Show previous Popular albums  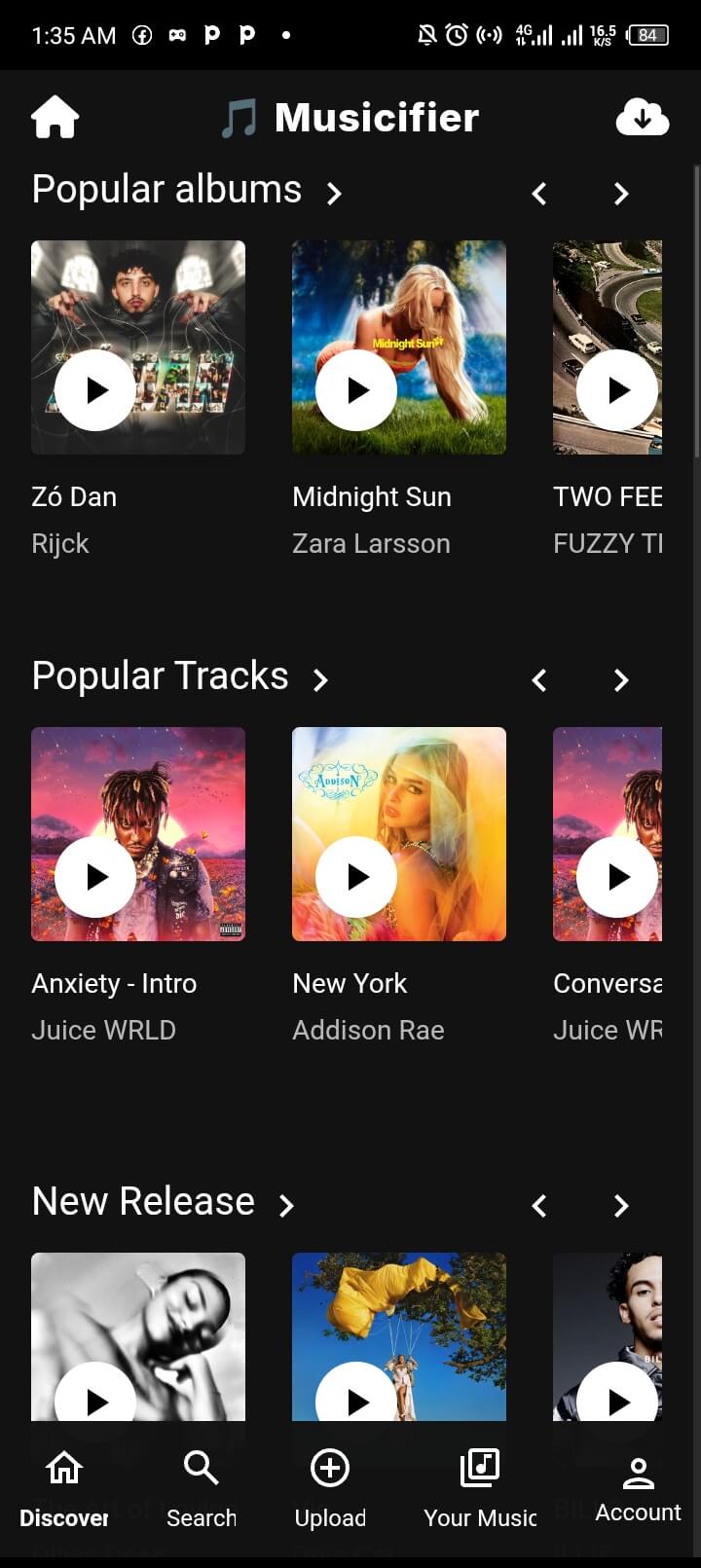[539, 194]
